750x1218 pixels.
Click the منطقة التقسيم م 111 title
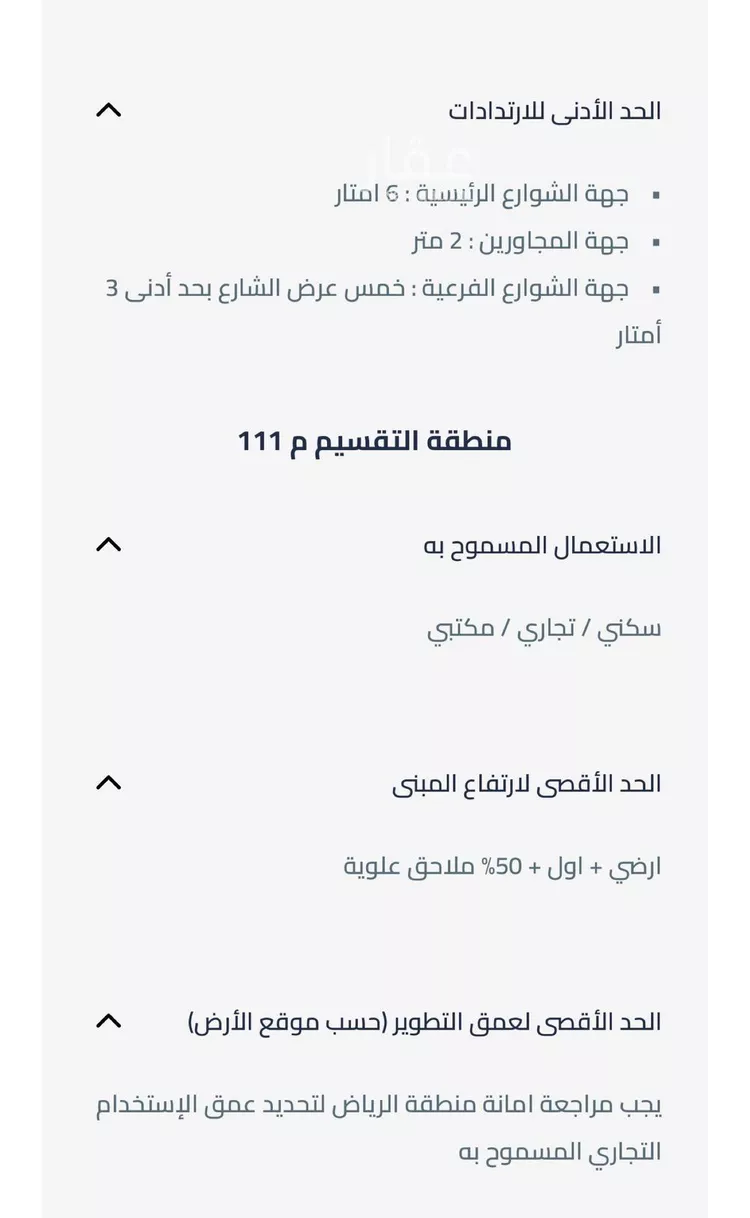375,439
